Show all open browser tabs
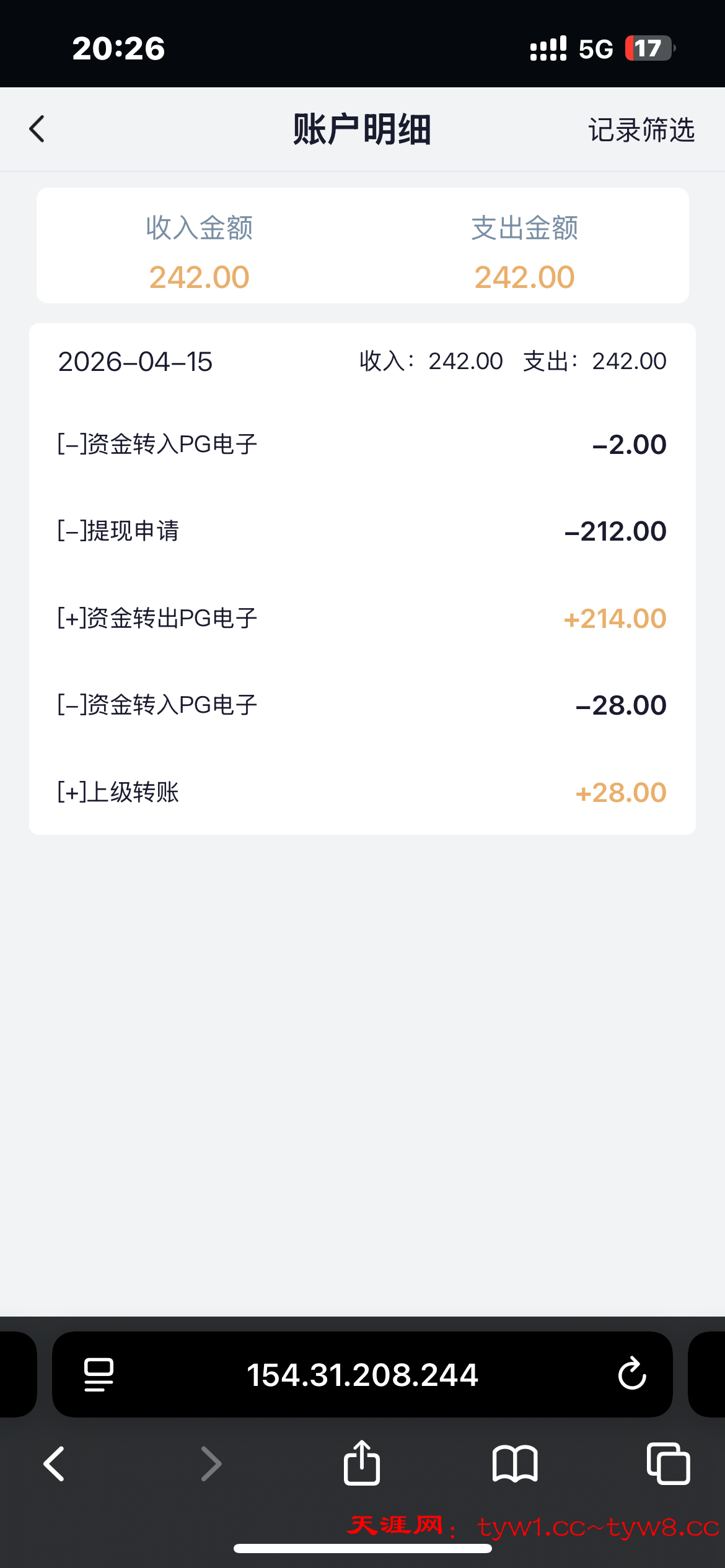Viewport: 725px width, 1568px height. (668, 1464)
